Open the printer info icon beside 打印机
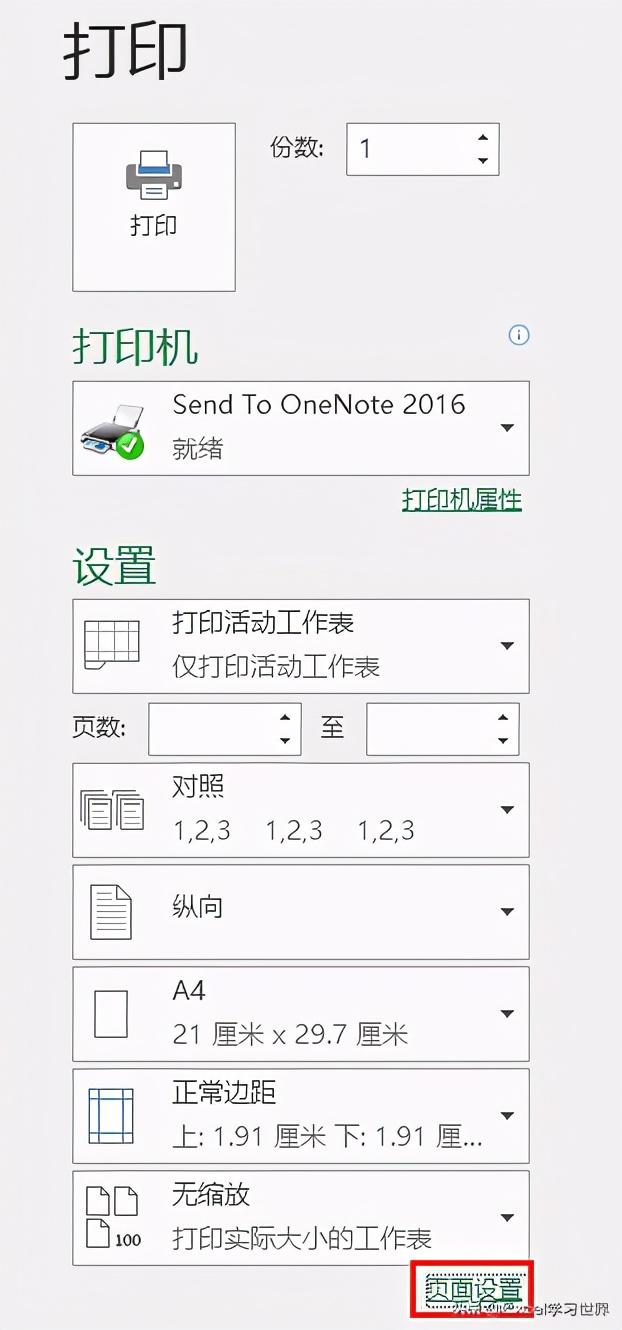Image resolution: width=622 pixels, height=1330 pixels. pyautogui.click(x=518, y=335)
